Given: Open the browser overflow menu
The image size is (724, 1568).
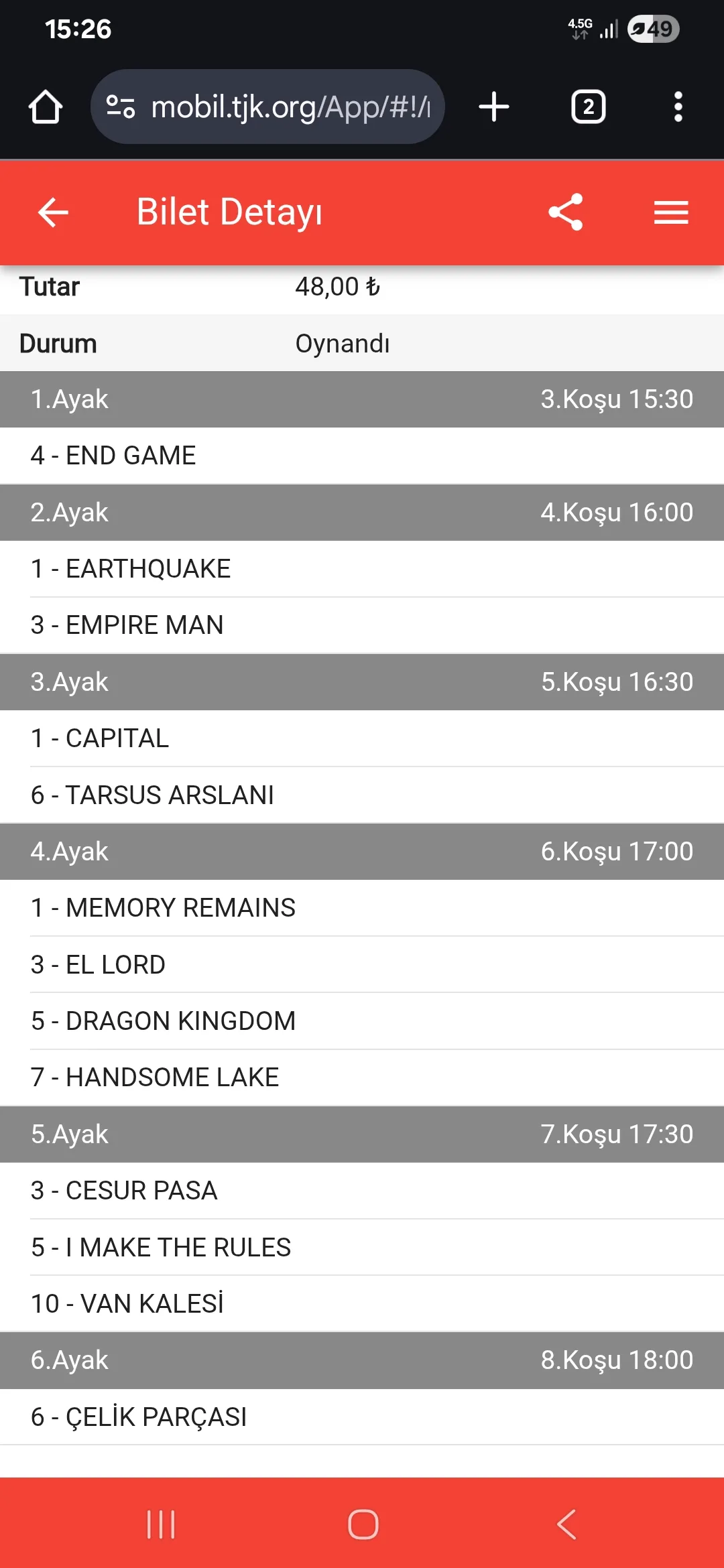Looking at the screenshot, I should coord(678,107).
